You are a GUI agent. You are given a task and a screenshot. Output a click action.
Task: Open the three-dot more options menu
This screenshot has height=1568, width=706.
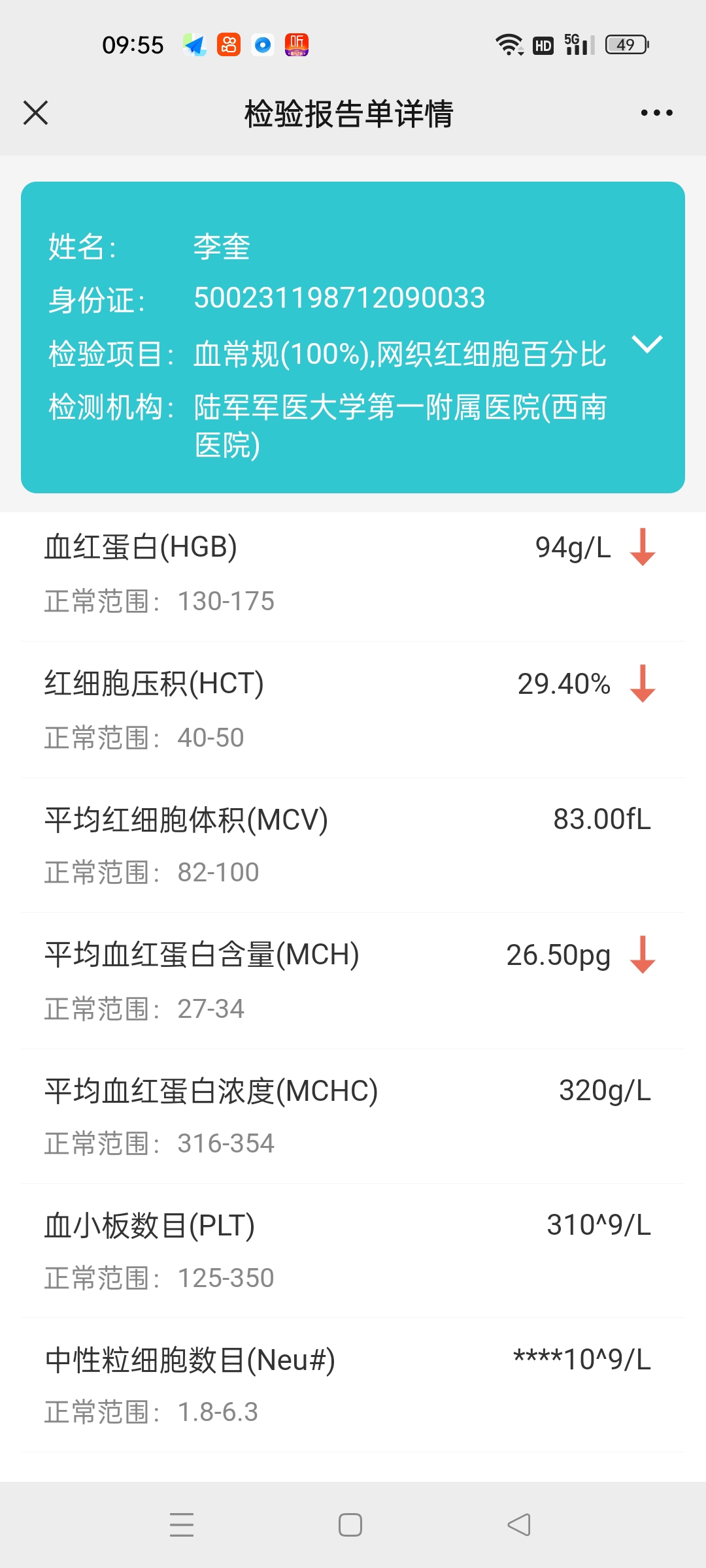(656, 113)
